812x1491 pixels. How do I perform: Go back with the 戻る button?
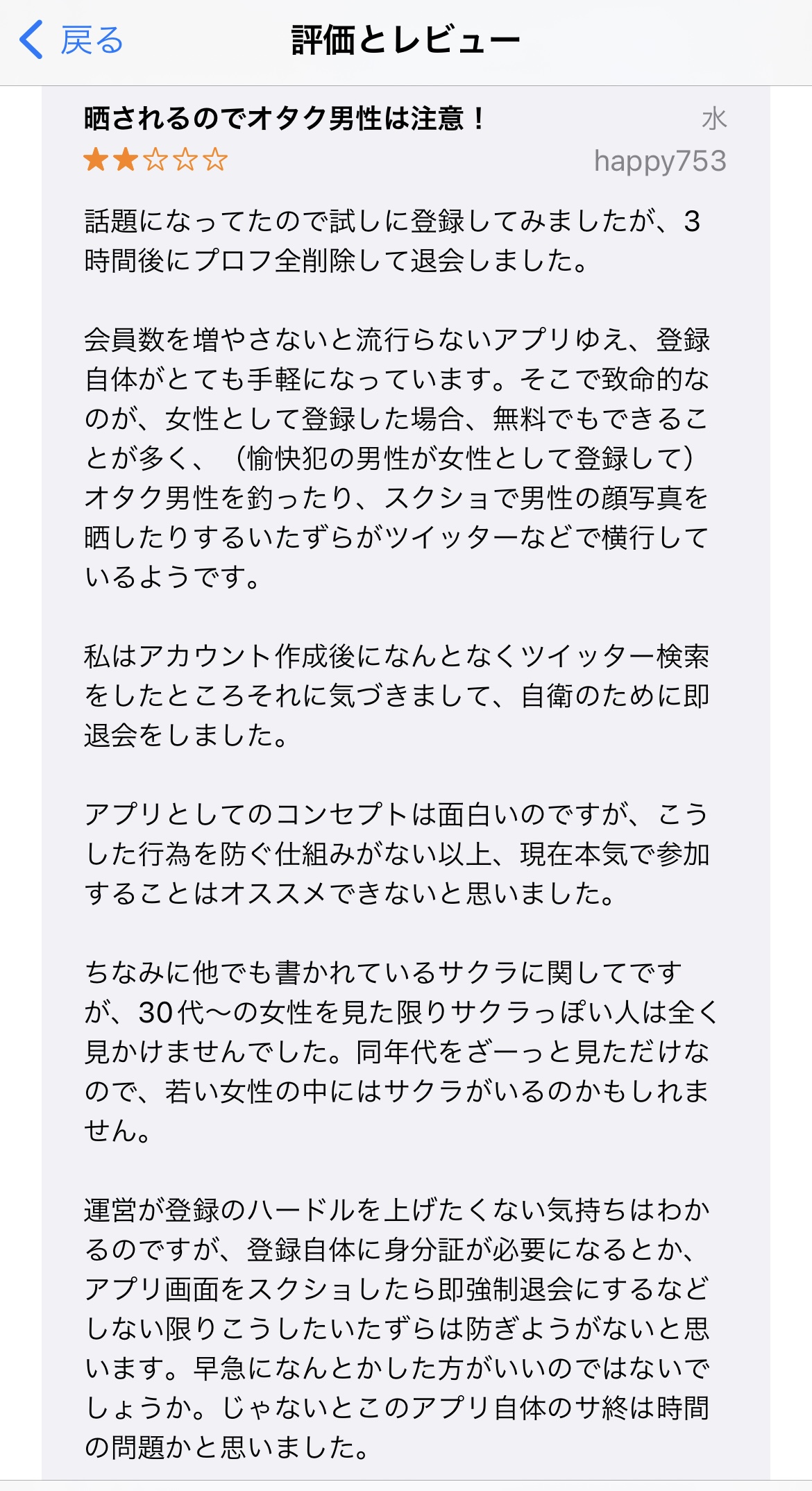(x=71, y=40)
